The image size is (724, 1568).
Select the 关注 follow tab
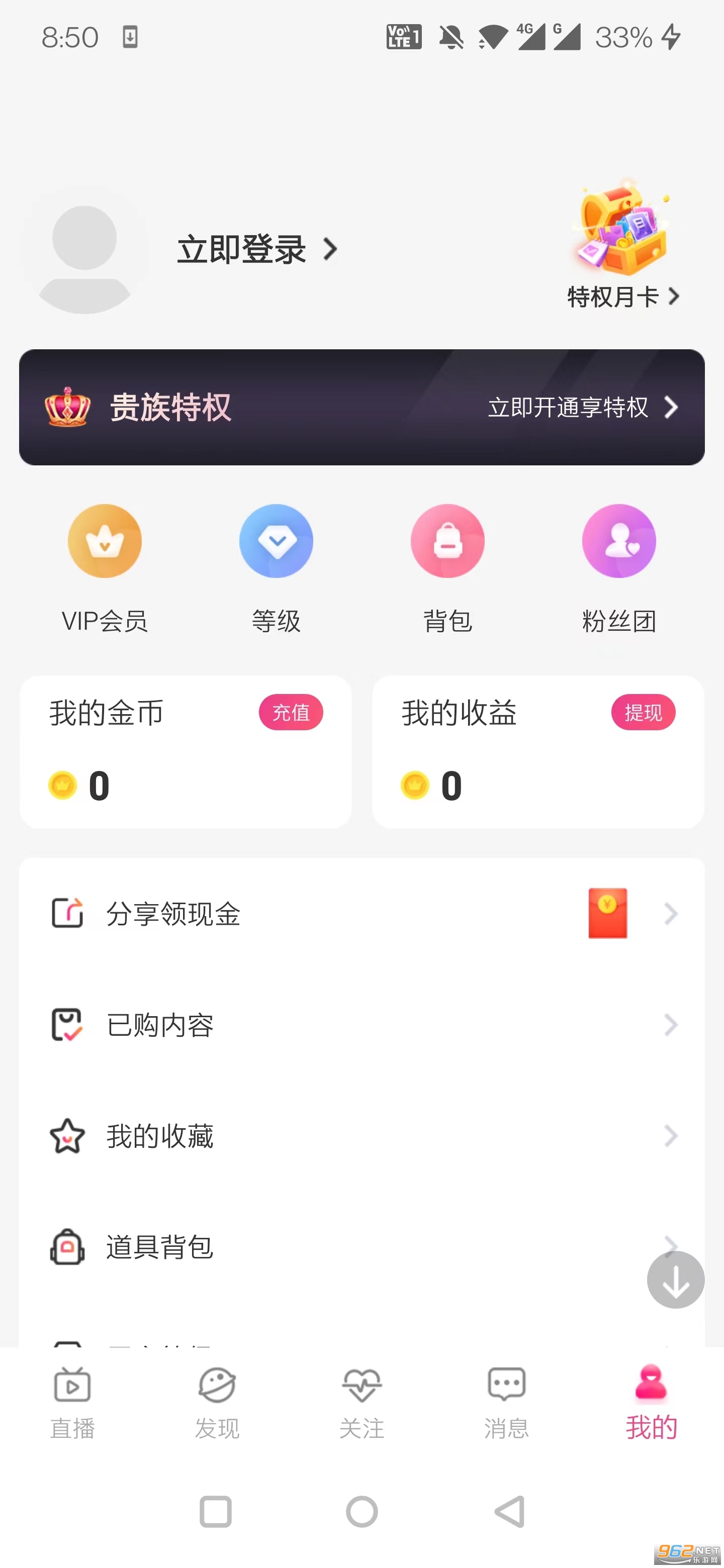361,1387
